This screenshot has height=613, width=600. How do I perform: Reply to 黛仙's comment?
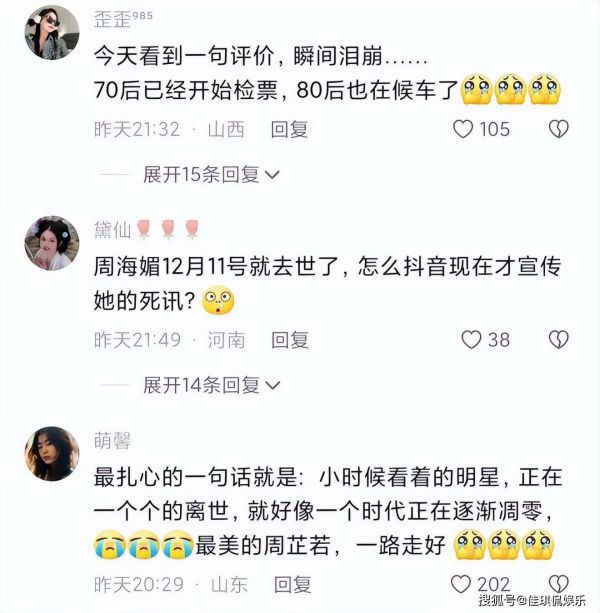click(290, 340)
